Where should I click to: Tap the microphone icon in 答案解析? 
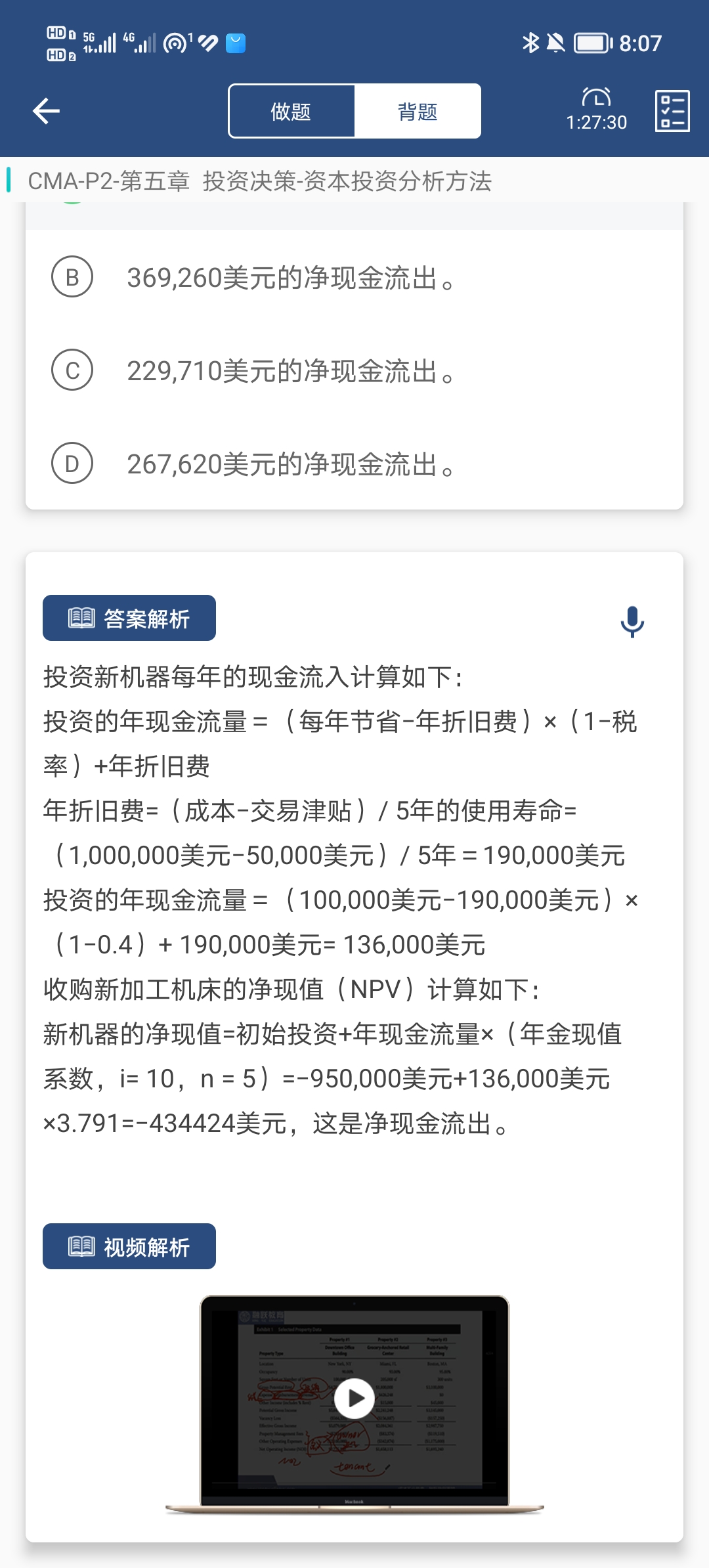pos(632,621)
